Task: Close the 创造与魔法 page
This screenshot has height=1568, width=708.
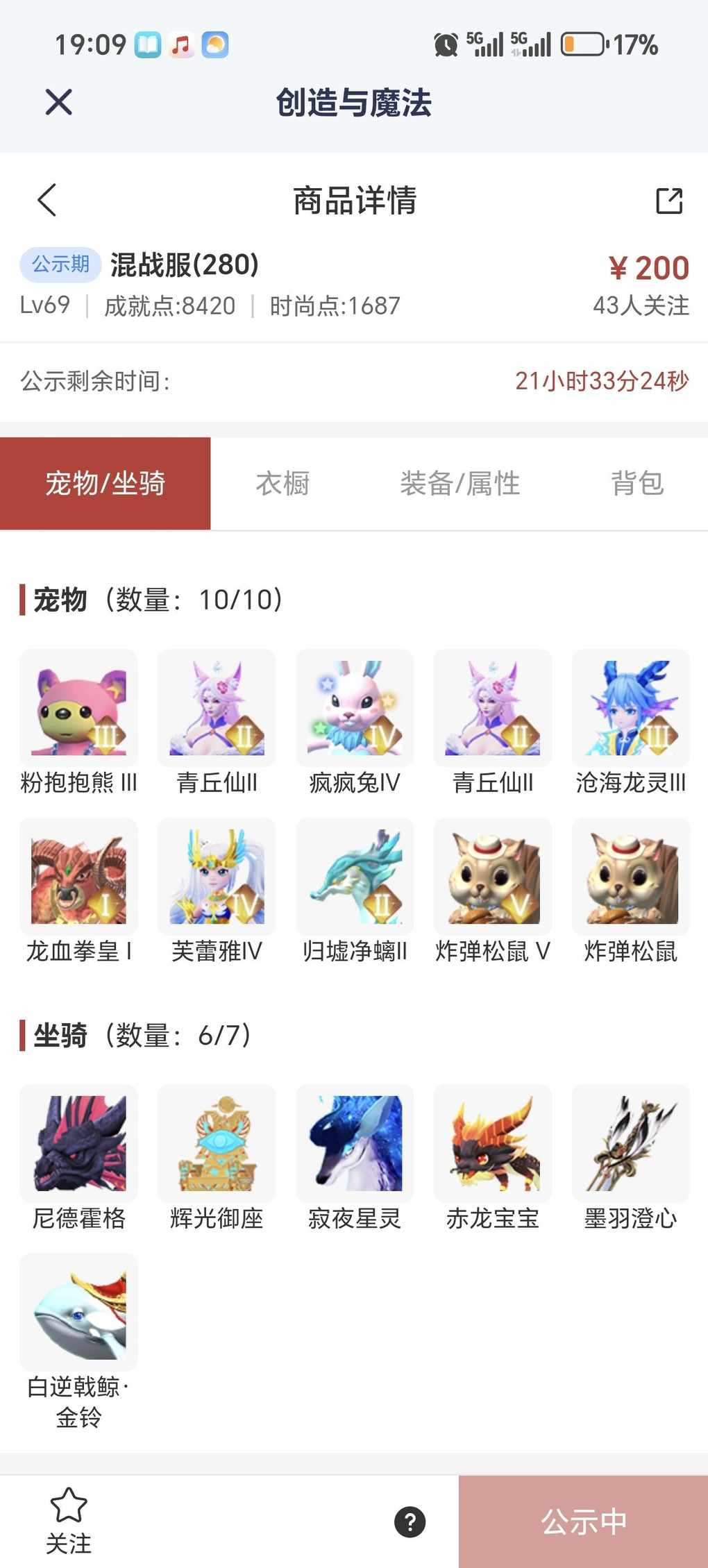Action: click(59, 102)
